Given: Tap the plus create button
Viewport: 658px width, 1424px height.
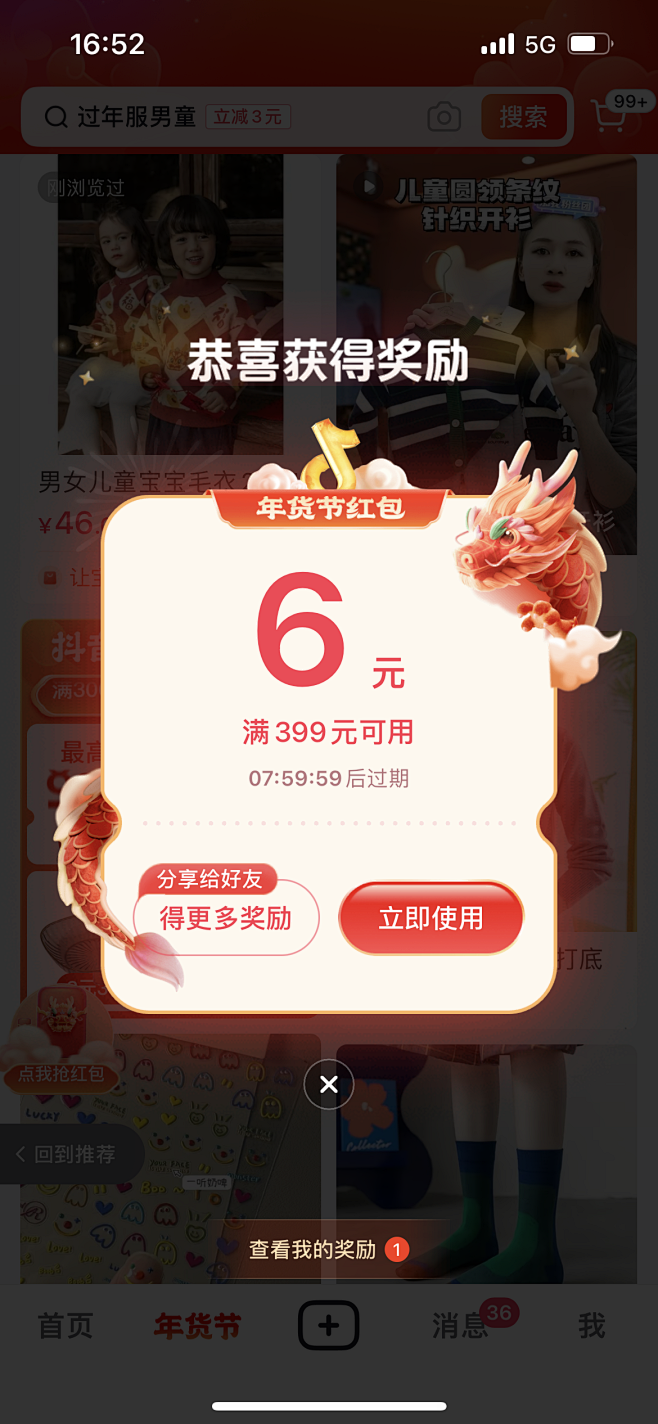Looking at the screenshot, I should [x=329, y=1326].
